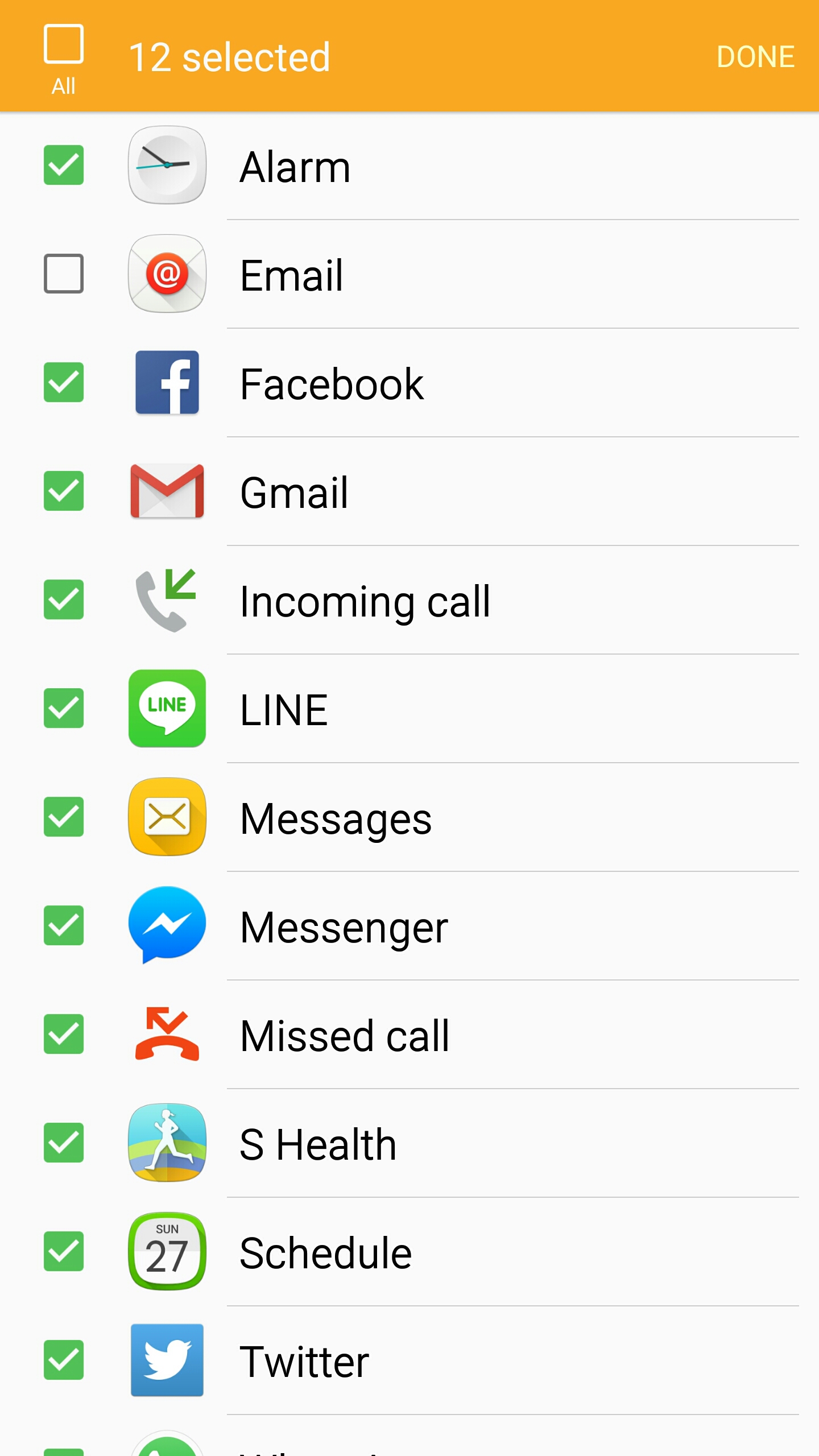Confirm selection with DONE
This screenshot has width=819, height=1456.
(755, 57)
